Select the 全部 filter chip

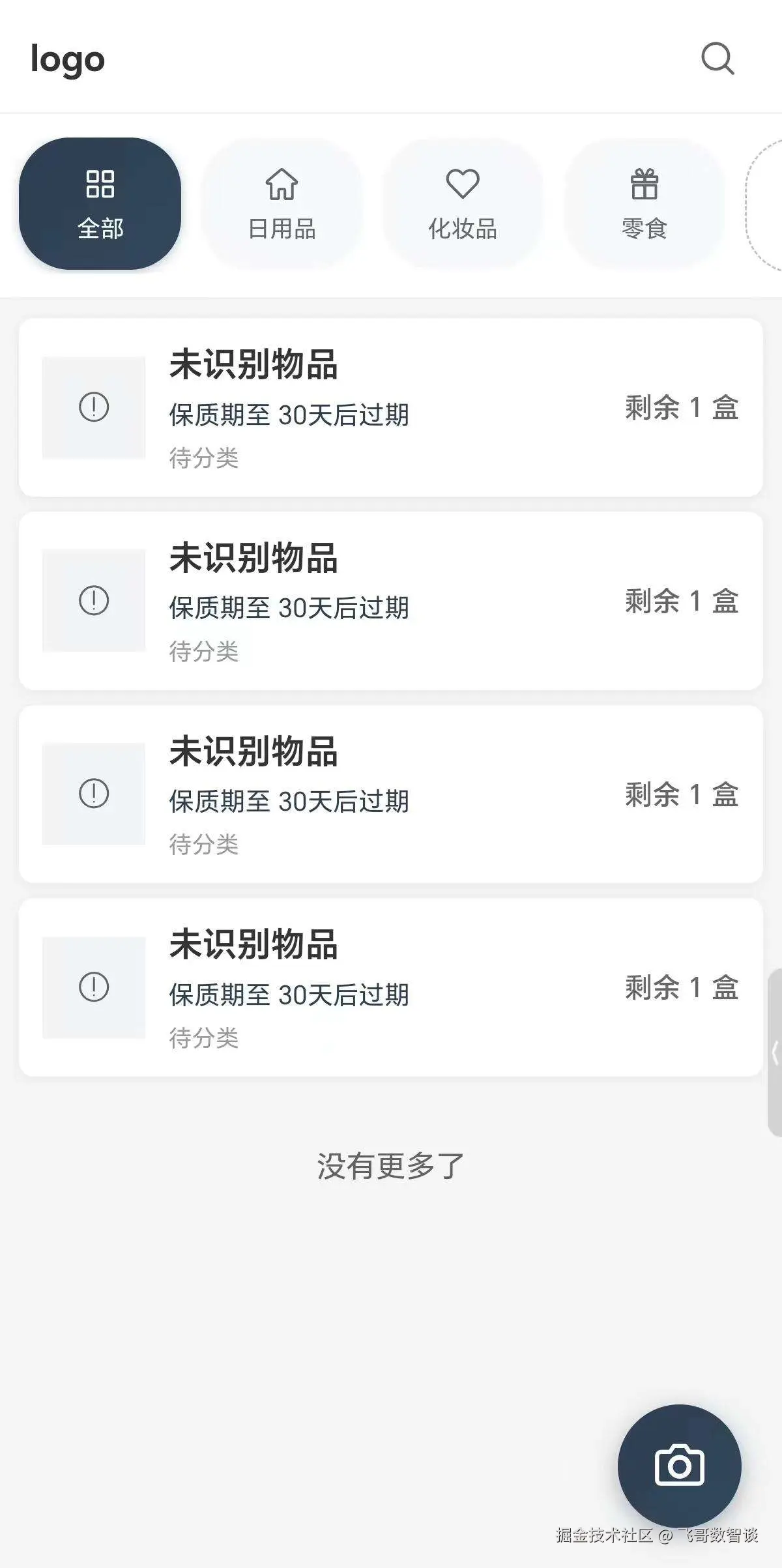(x=101, y=204)
